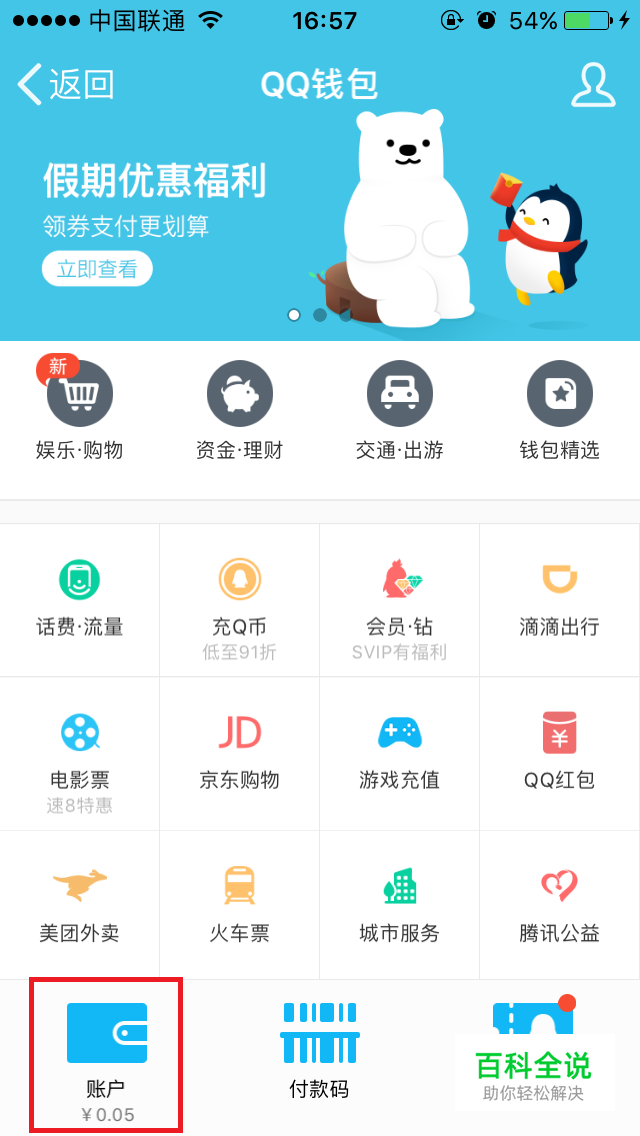Open the 账户 balance section
Image resolution: width=640 pixels, height=1136 pixels.
[106, 1056]
